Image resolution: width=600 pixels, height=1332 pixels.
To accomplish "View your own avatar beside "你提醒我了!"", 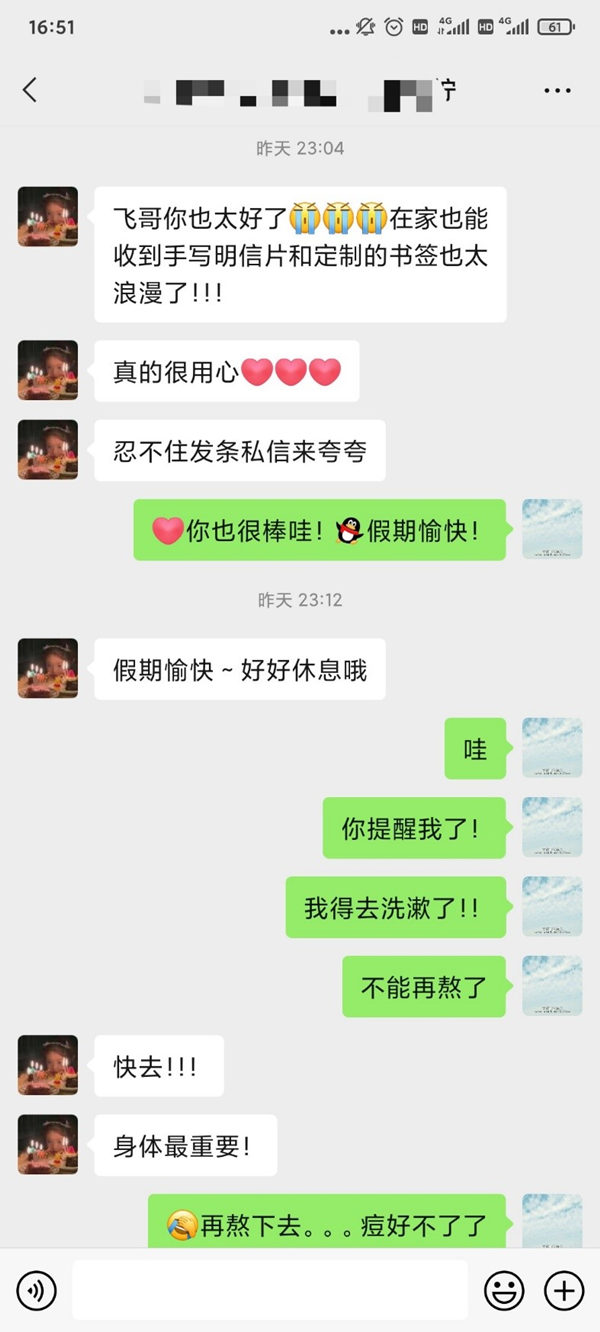I will click(552, 827).
